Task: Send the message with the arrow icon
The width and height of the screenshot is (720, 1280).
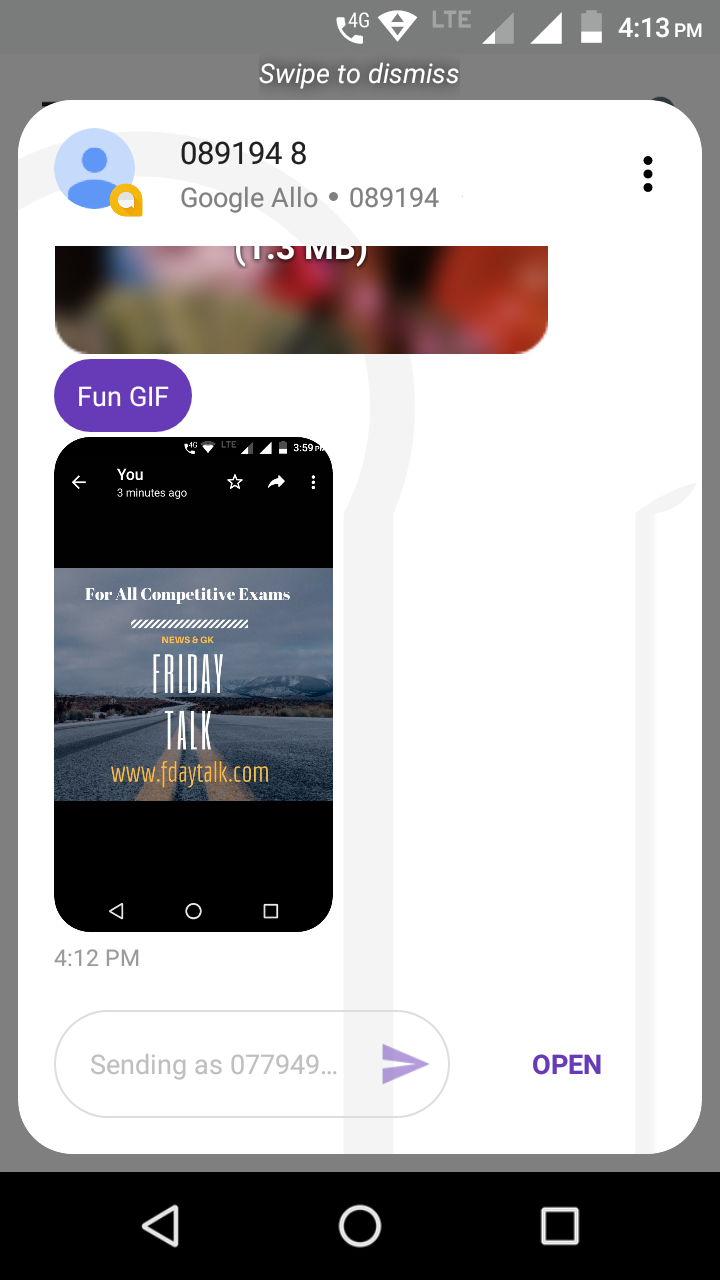Action: click(405, 1064)
